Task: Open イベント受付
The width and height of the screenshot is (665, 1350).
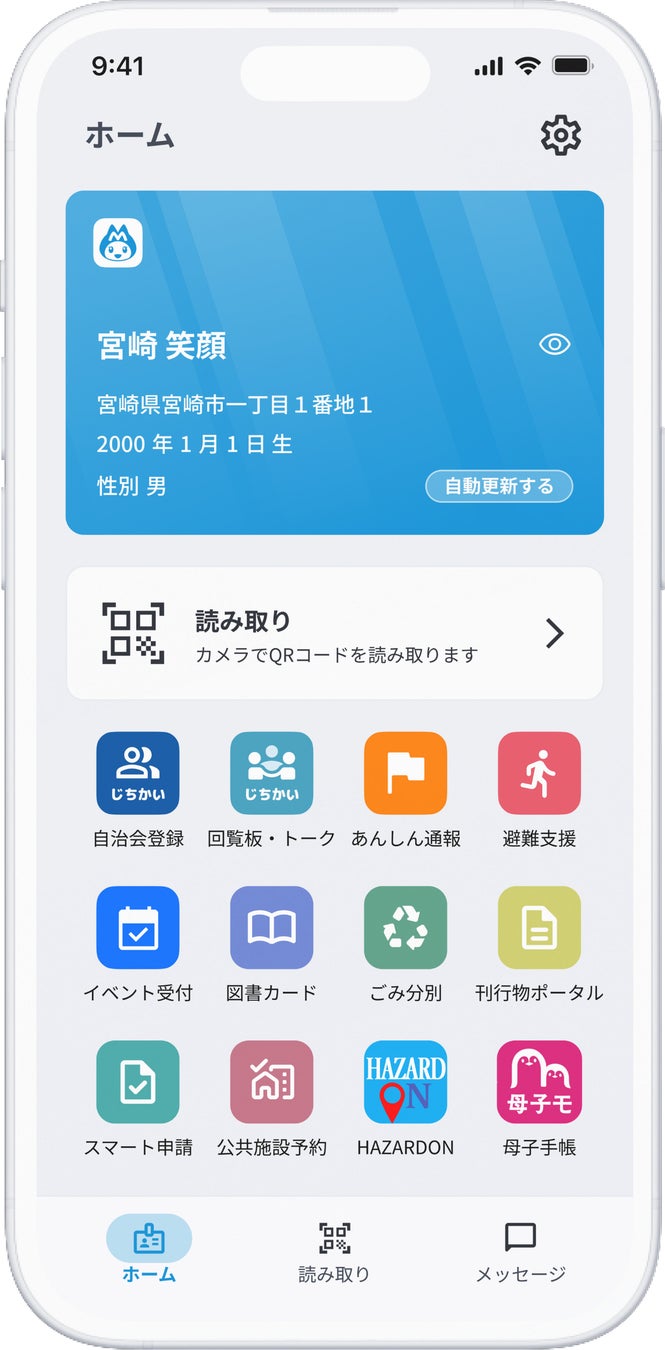Action: coord(138,927)
